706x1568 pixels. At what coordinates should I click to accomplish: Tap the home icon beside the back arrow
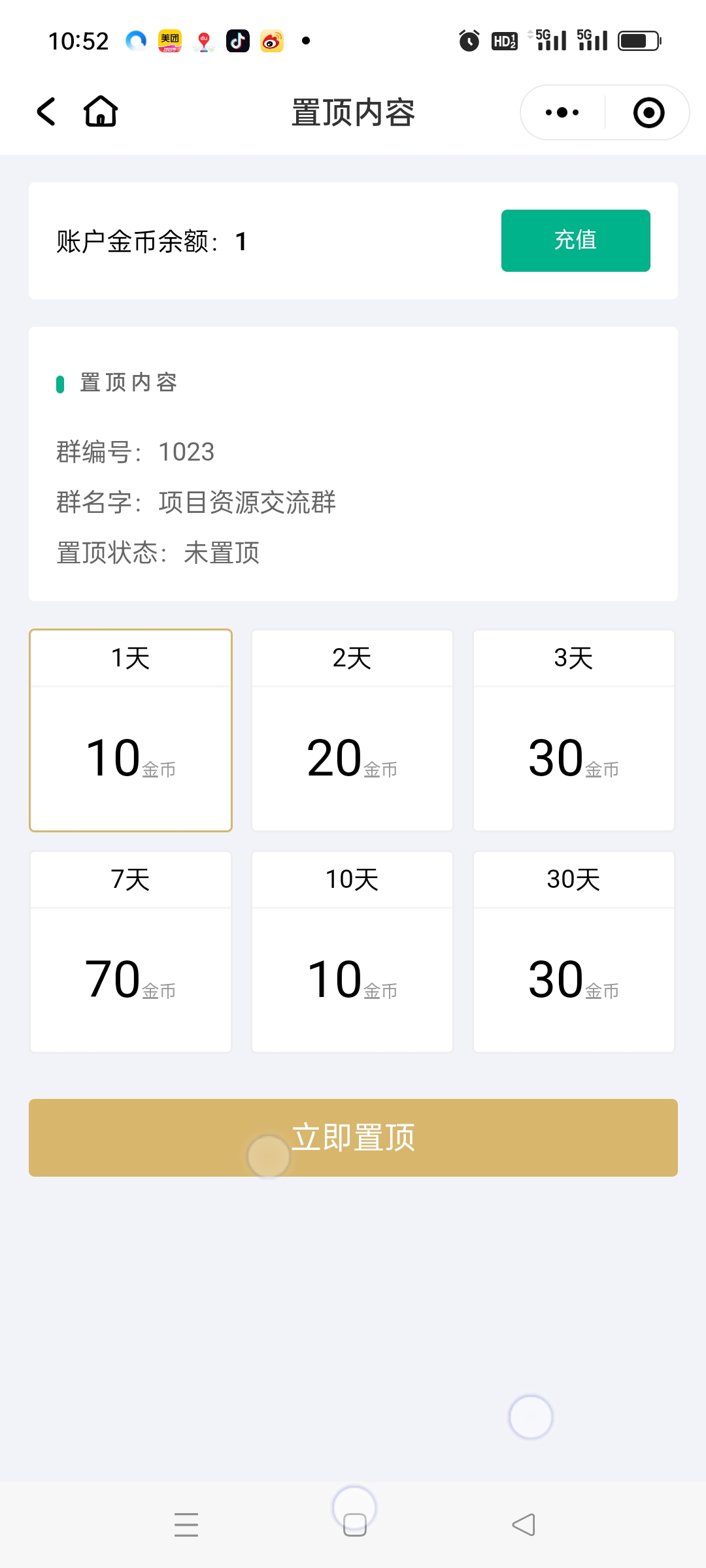(x=99, y=111)
